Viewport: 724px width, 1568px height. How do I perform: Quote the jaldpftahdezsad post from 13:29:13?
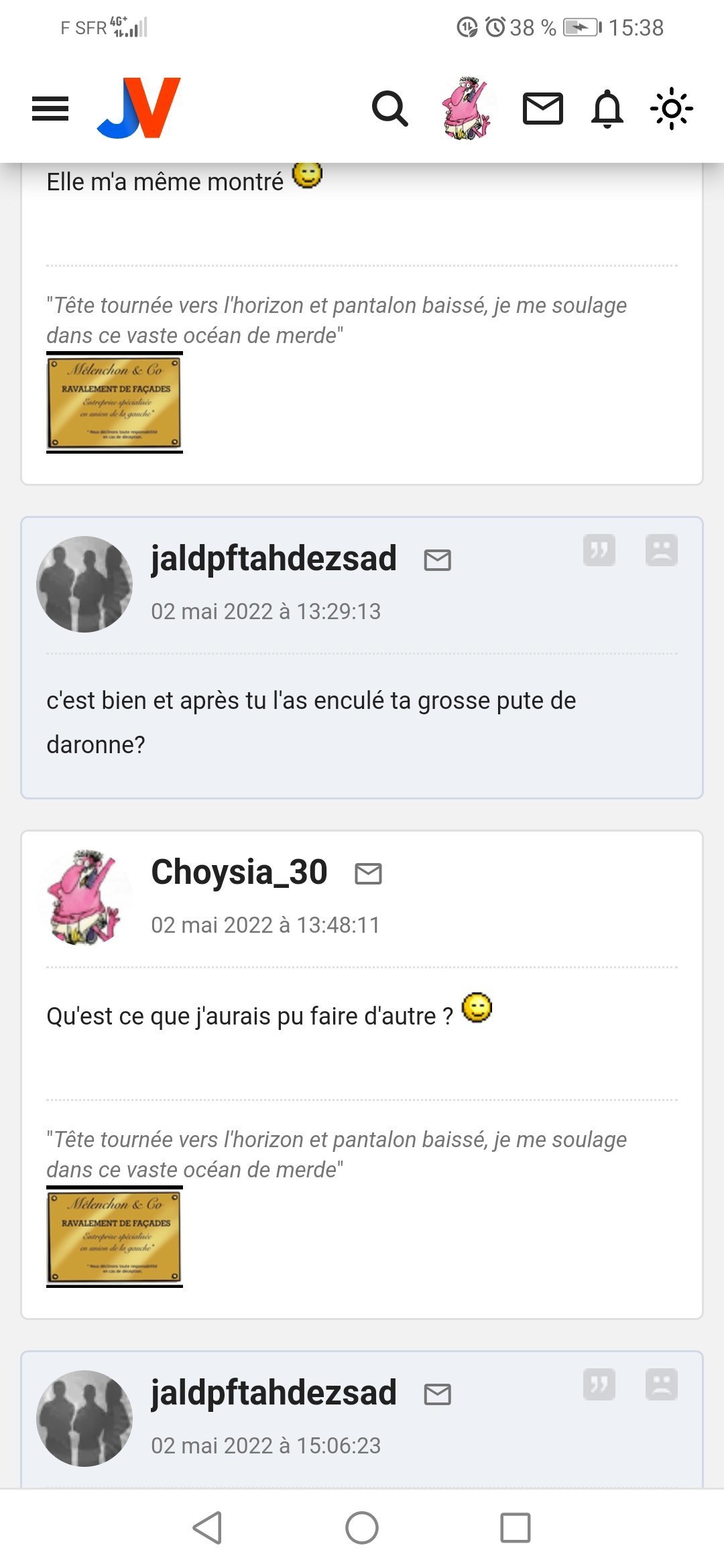click(599, 550)
